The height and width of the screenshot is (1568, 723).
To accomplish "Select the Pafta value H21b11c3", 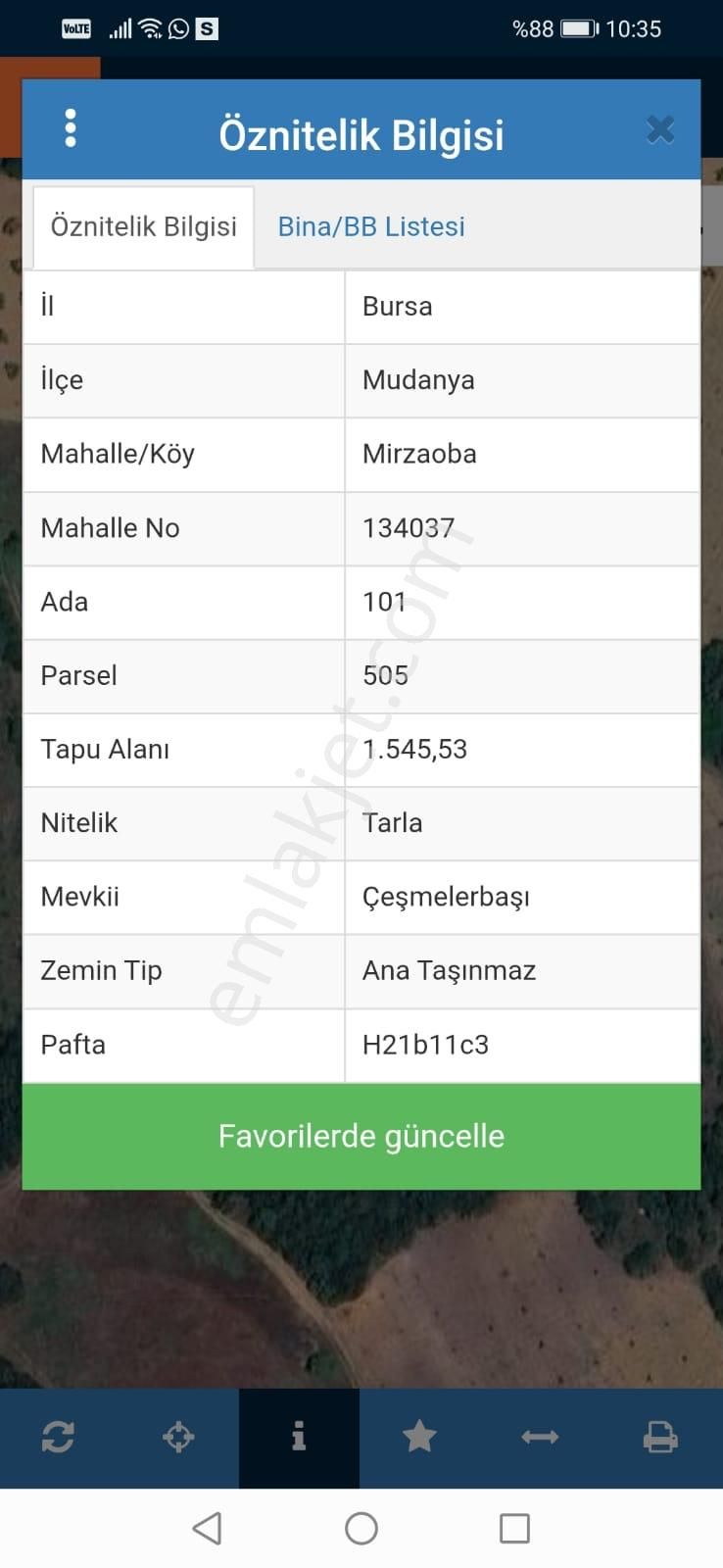I will tap(423, 1045).
